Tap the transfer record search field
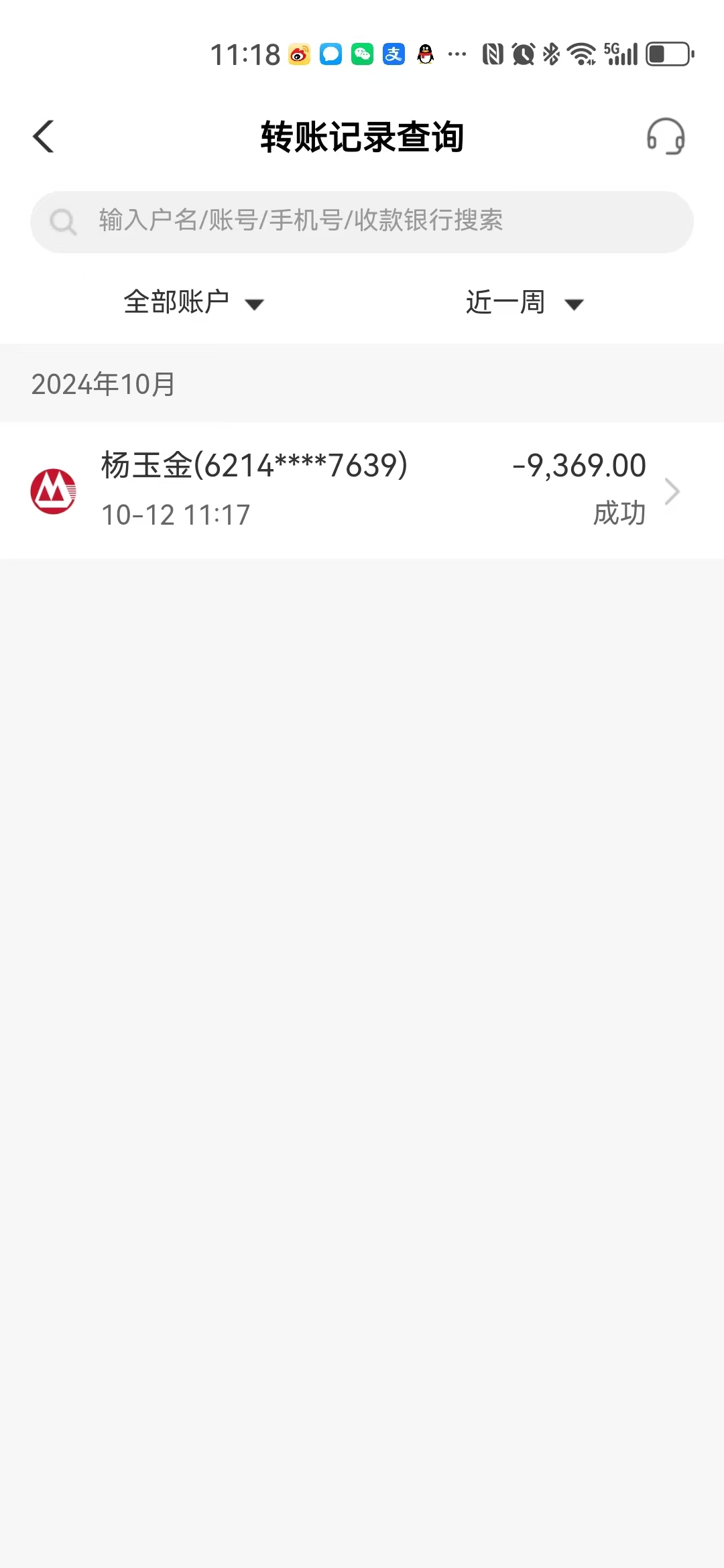The image size is (724, 1568). tap(362, 222)
